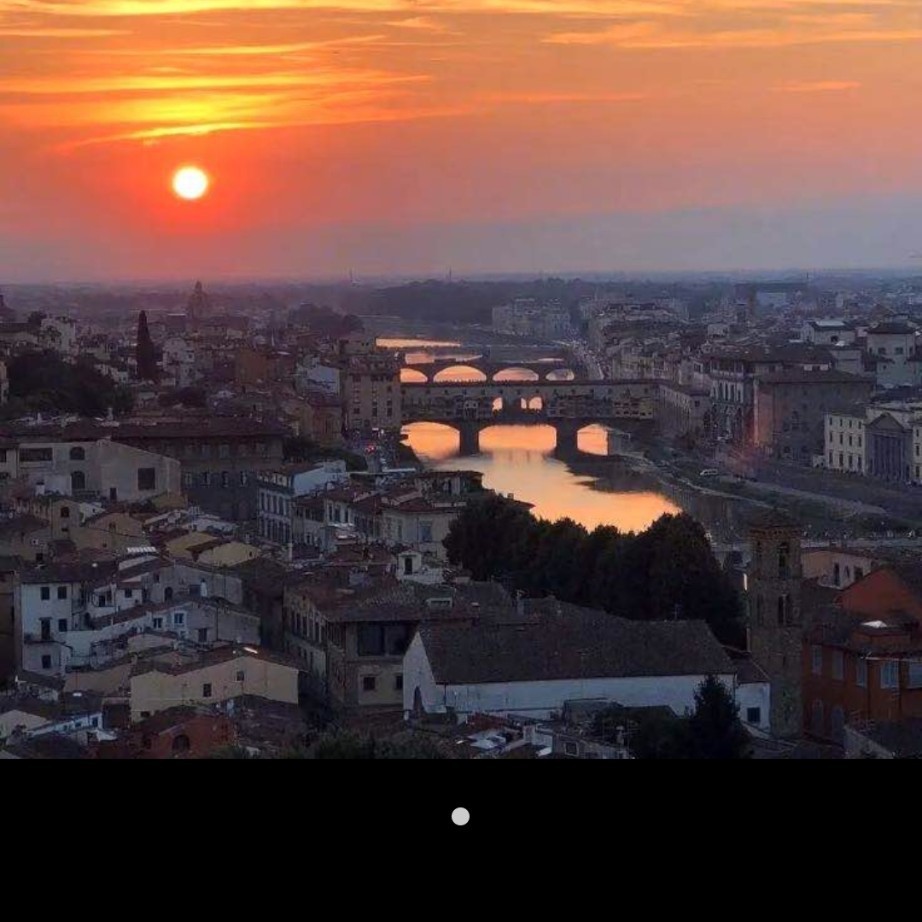Select the page indicator dot below the photo
The image size is (922, 922).
point(460,816)
